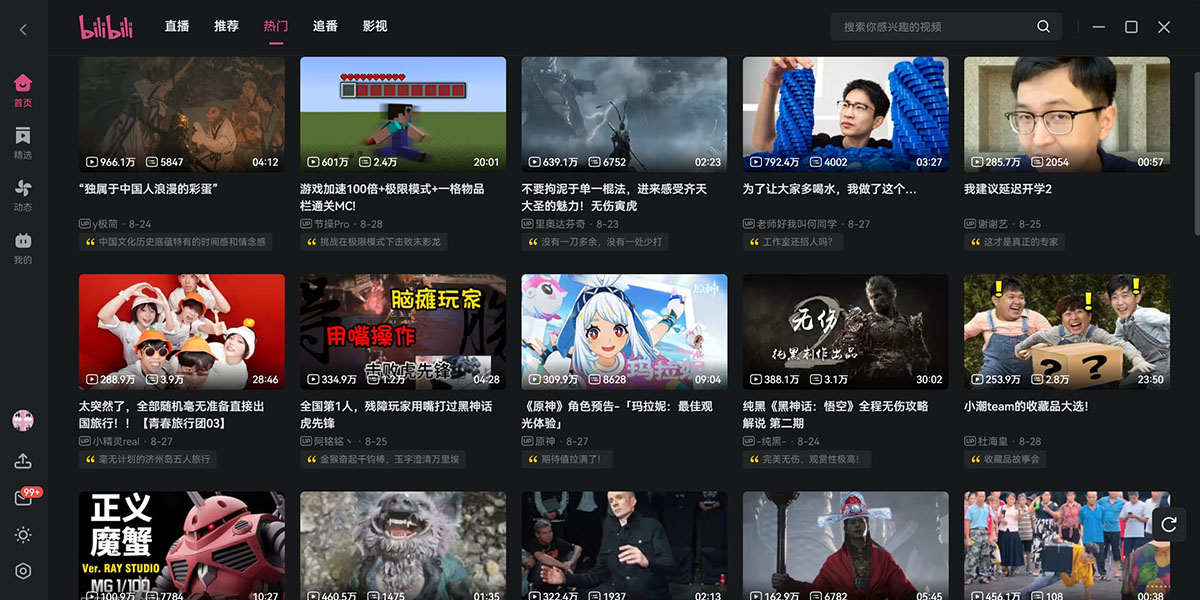Close the window with the X

tap(1164, 27)
